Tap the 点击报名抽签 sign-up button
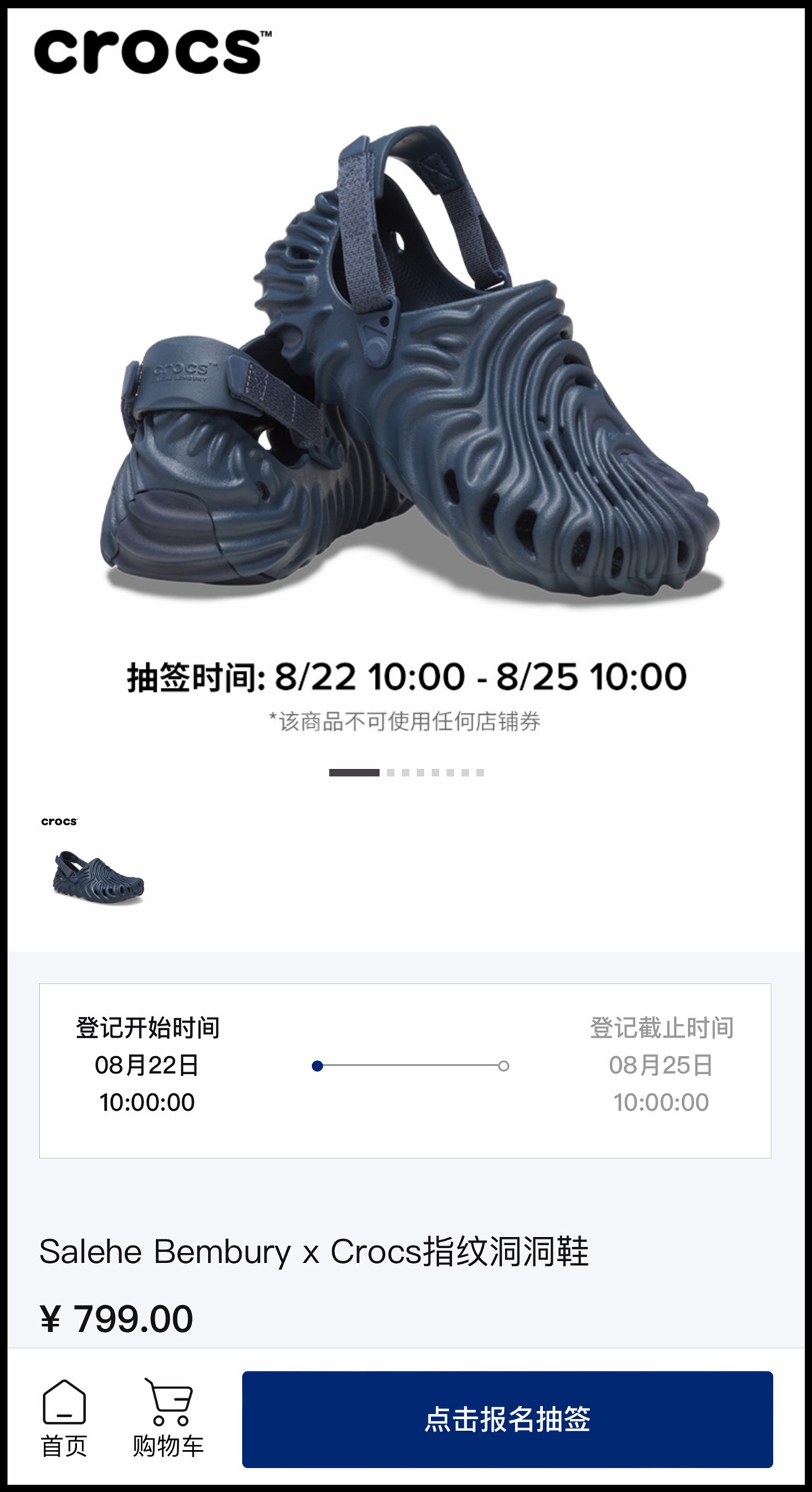Image resolution: width=812 pixels, height=1492 pixels. [507, 1419]
